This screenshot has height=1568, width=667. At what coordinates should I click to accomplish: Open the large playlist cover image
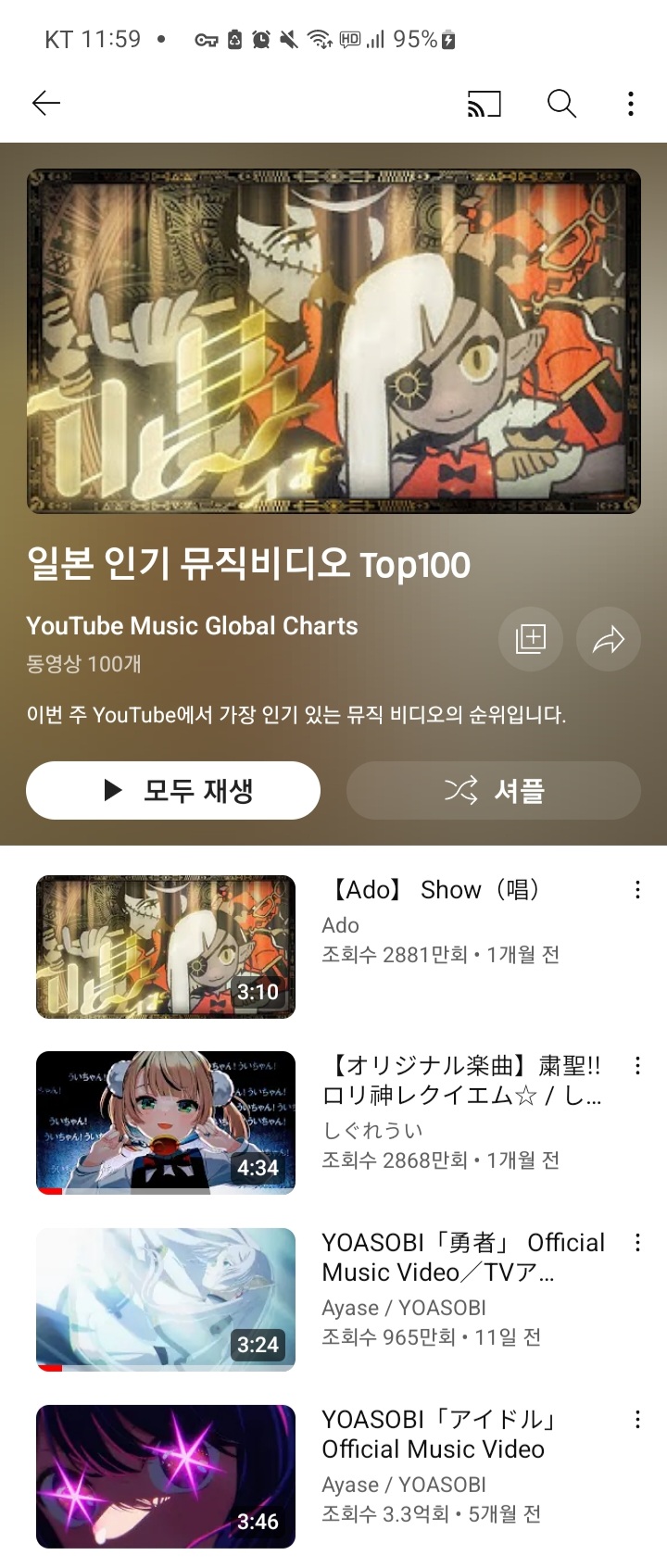[x=333, y=341]
